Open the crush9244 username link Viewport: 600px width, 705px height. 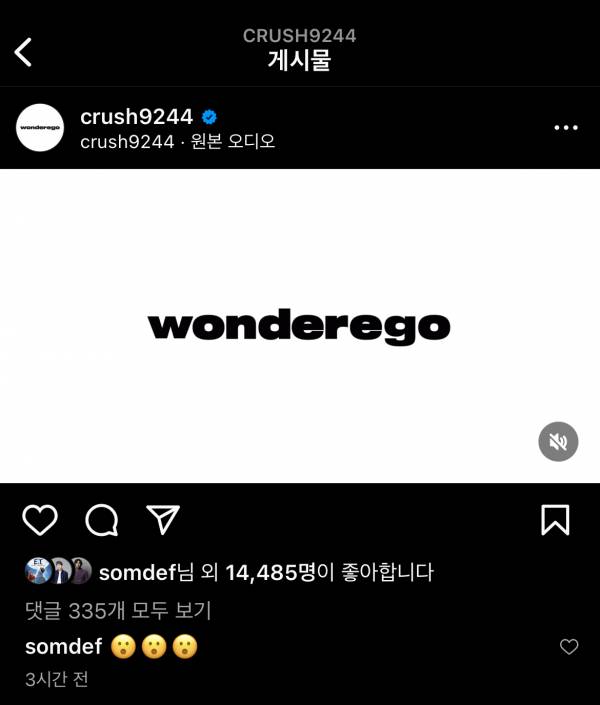136,117
